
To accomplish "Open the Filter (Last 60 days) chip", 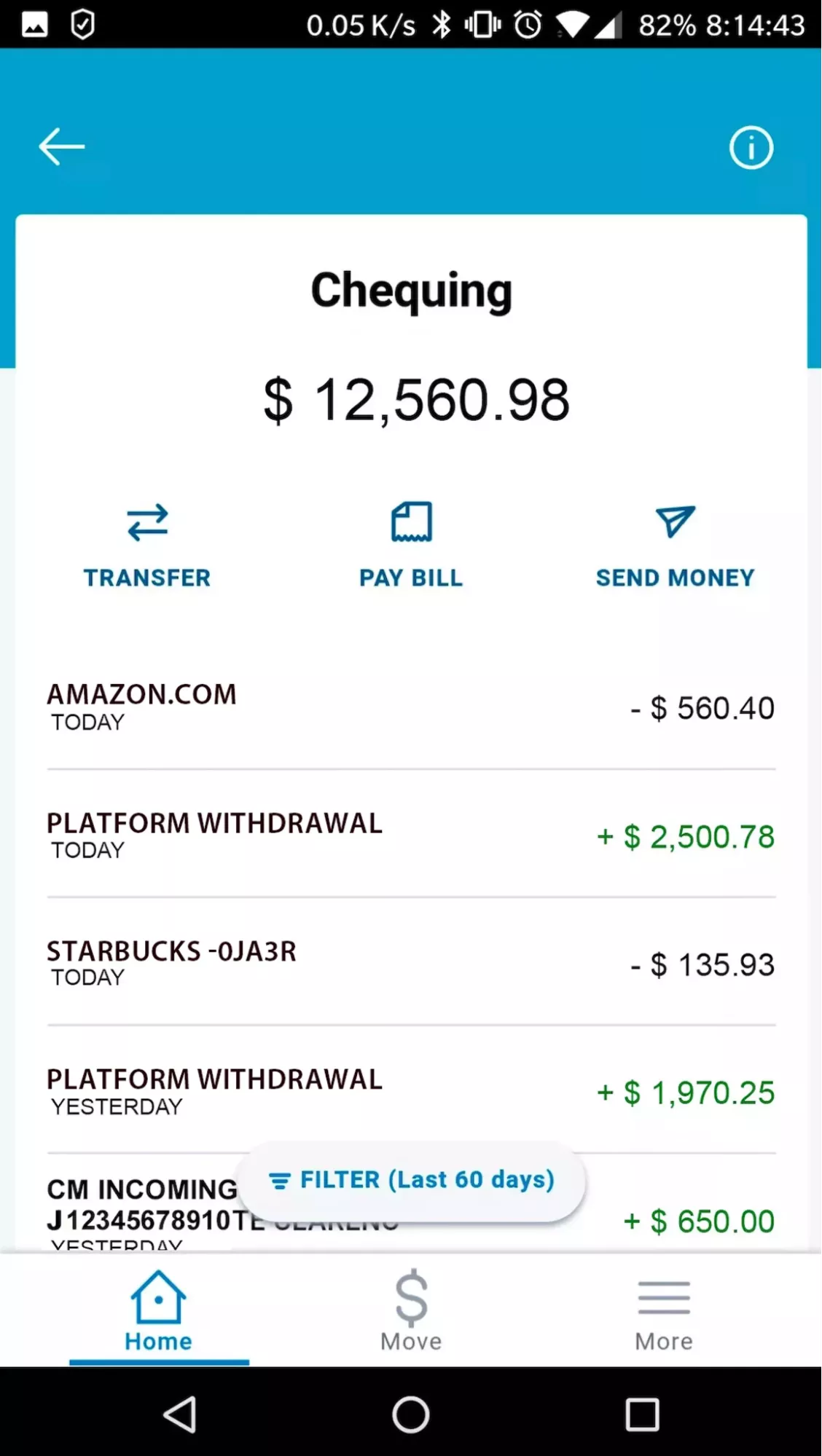I will 412,1180.
